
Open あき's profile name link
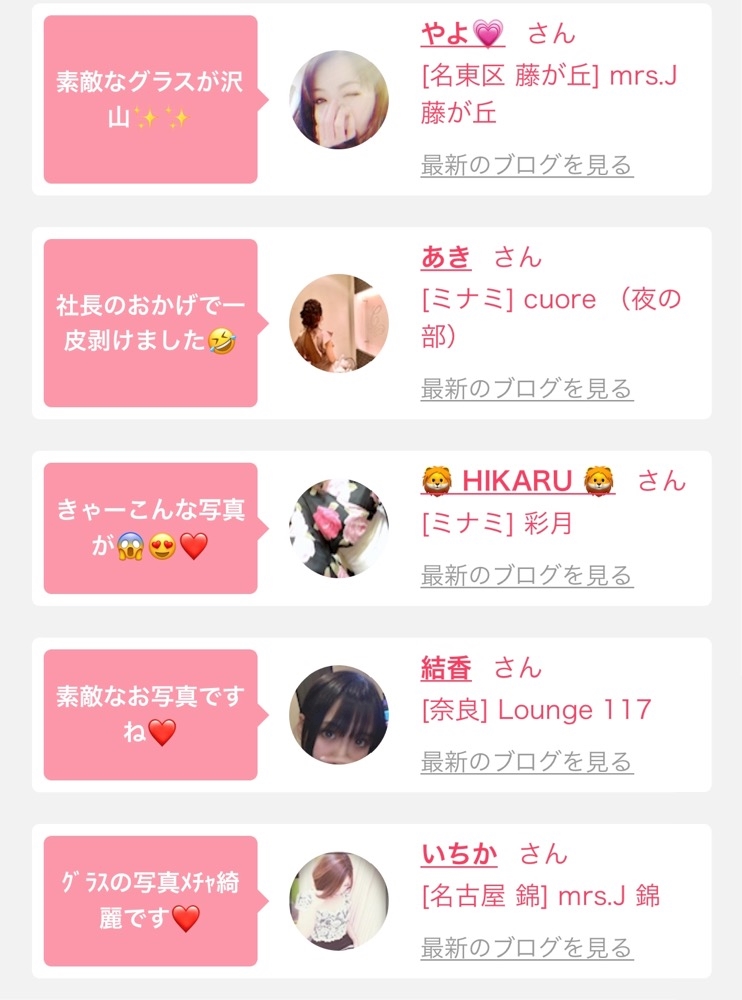click(446, 257)
